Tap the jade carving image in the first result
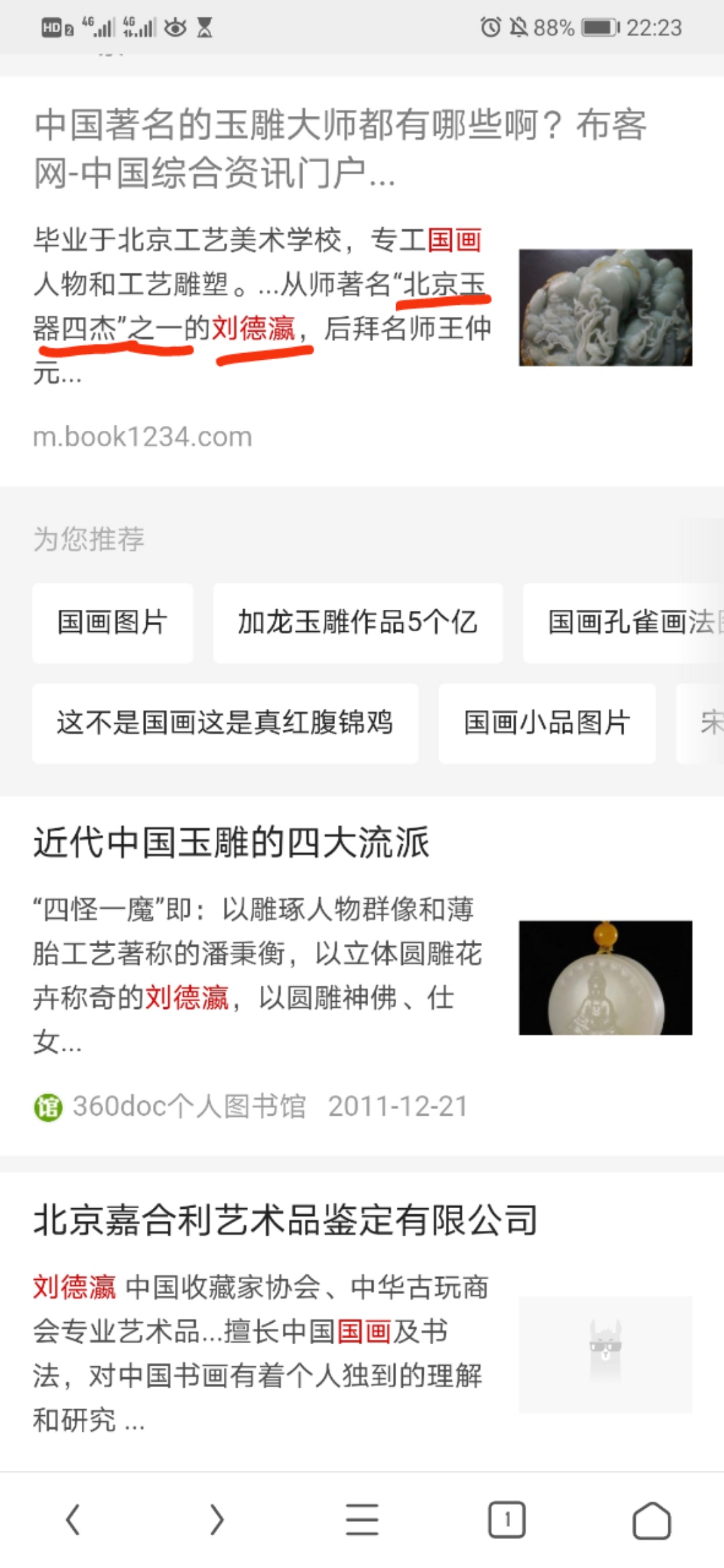The image size is (724, 1568). [x=605, y=308]
